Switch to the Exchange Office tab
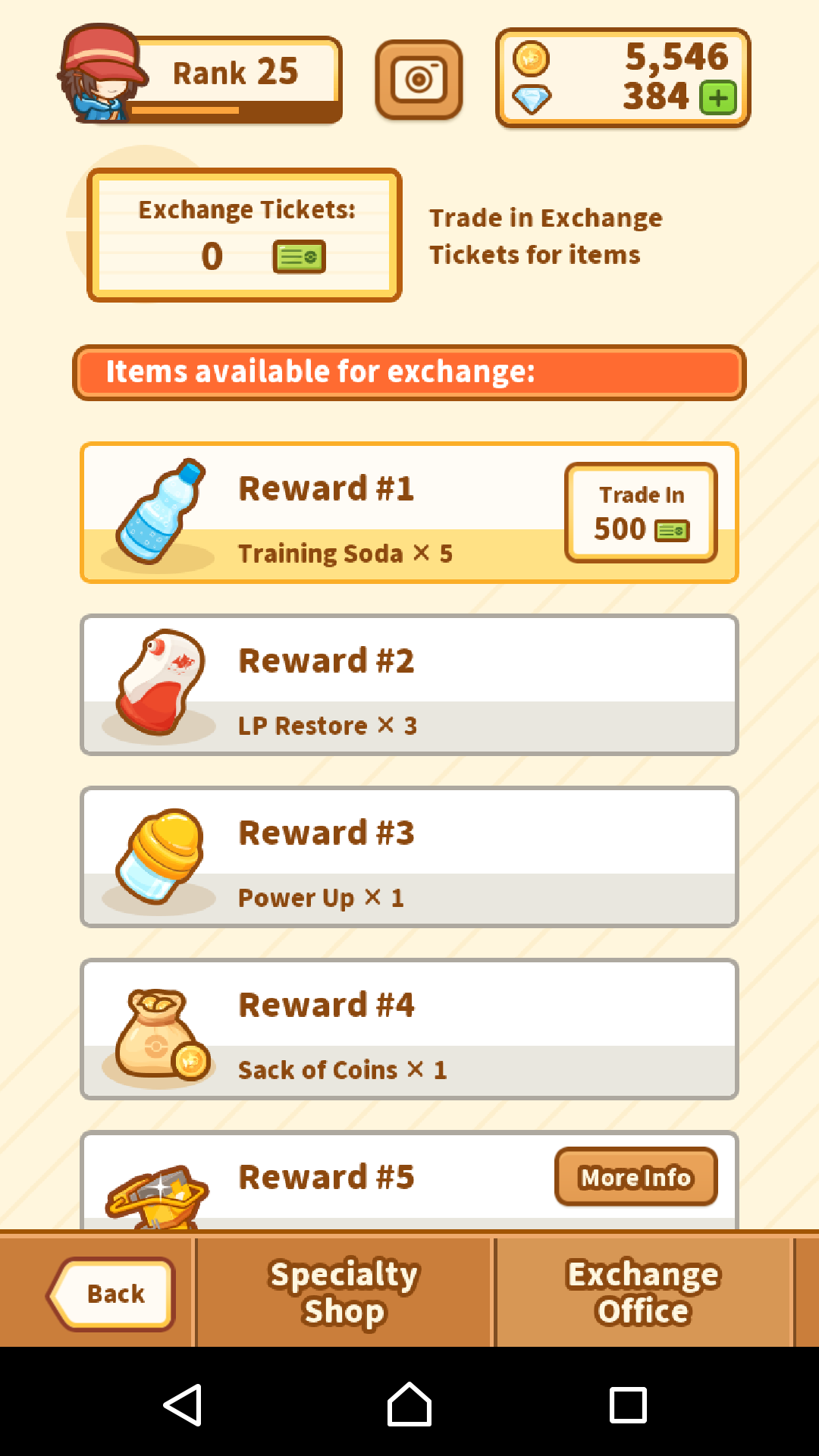Screen dimensions: 819x1456 (x=643, y=1292)
